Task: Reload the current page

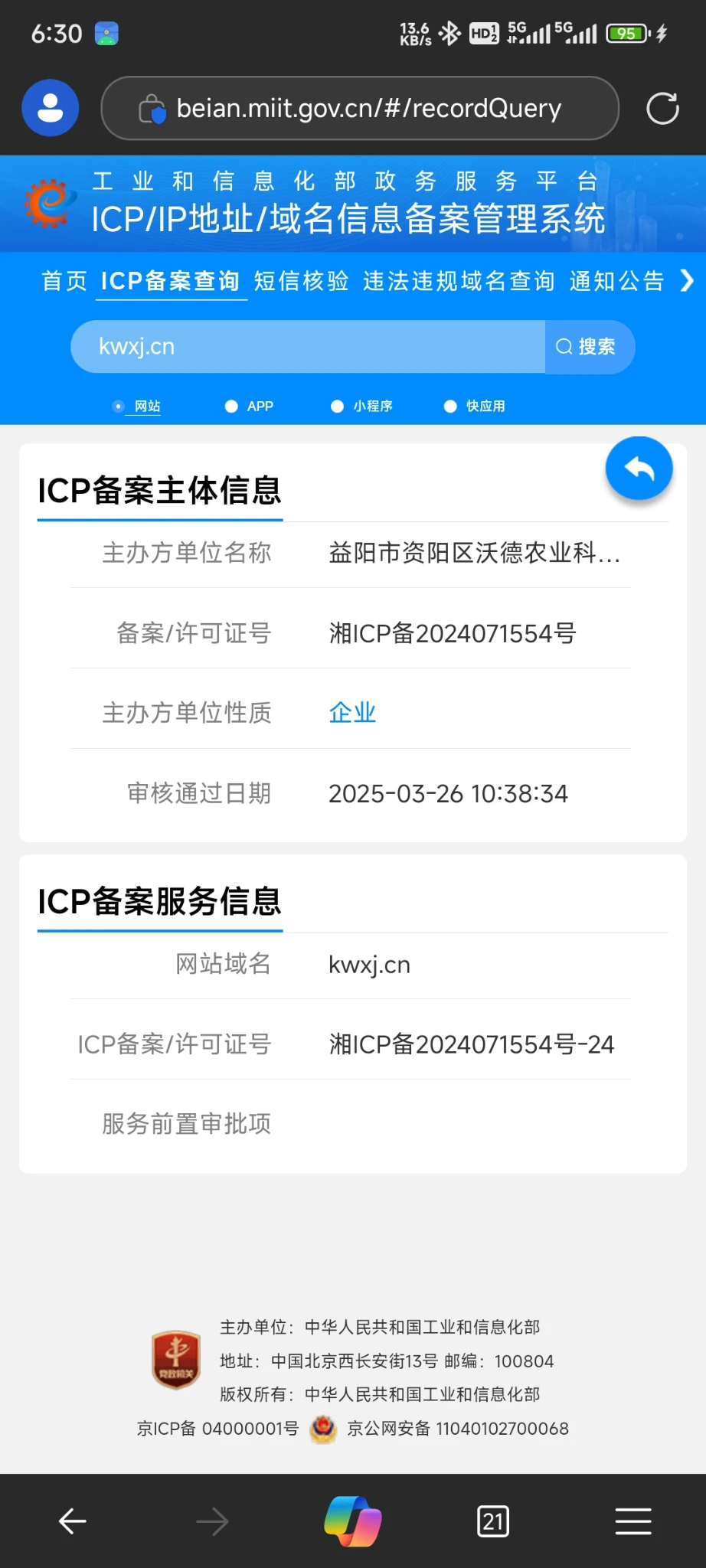Action: coord(662,108)
